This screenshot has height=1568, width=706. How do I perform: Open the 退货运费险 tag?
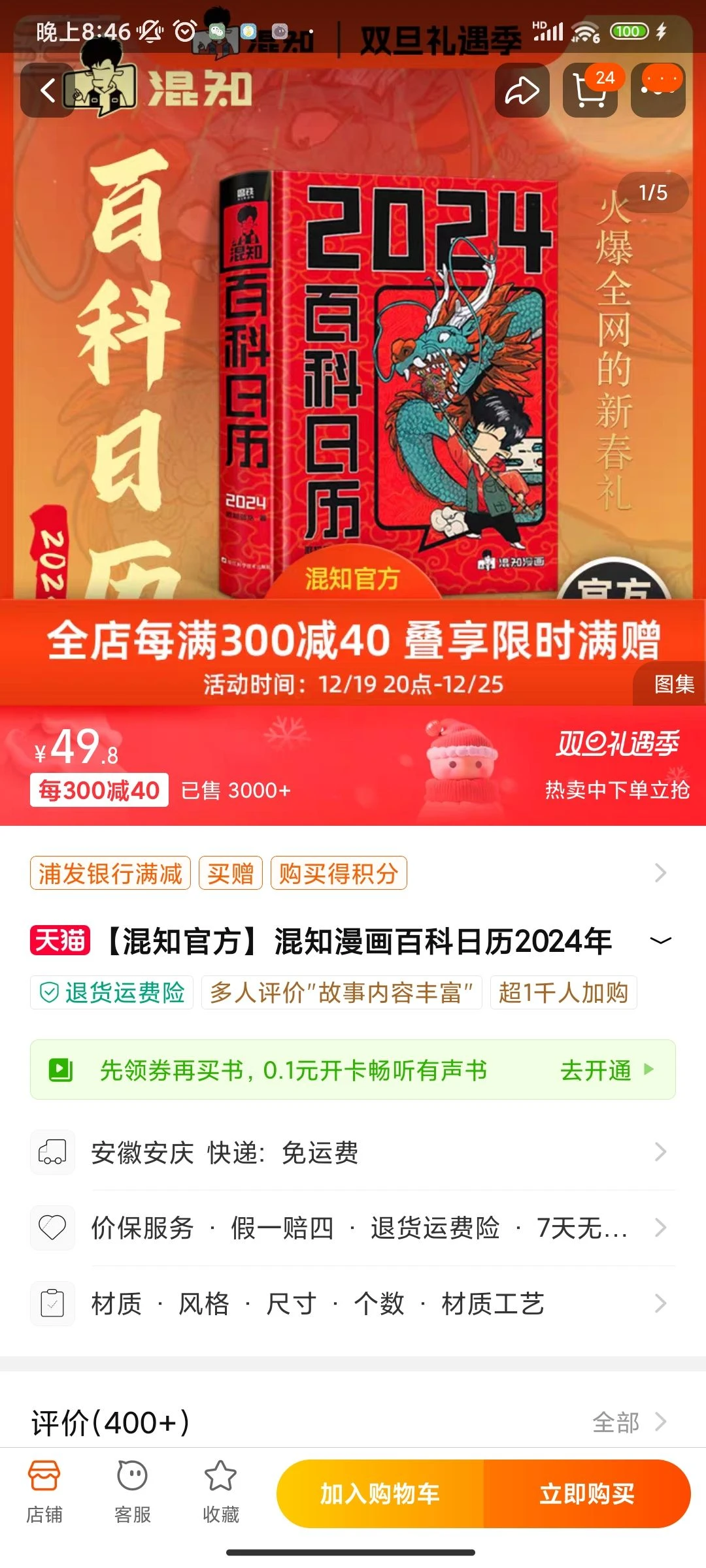112,992
